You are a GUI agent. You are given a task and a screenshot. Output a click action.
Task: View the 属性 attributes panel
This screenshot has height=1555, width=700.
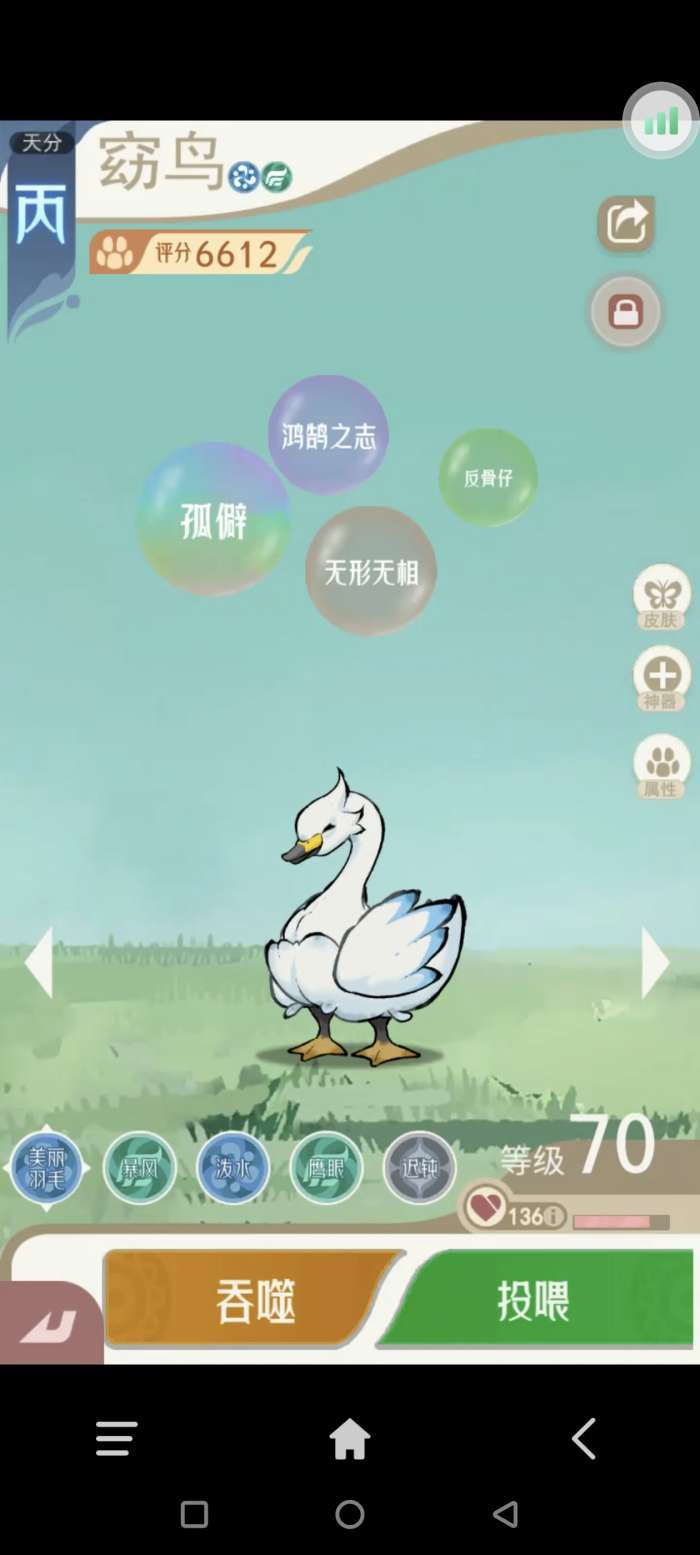click(662, 766)
